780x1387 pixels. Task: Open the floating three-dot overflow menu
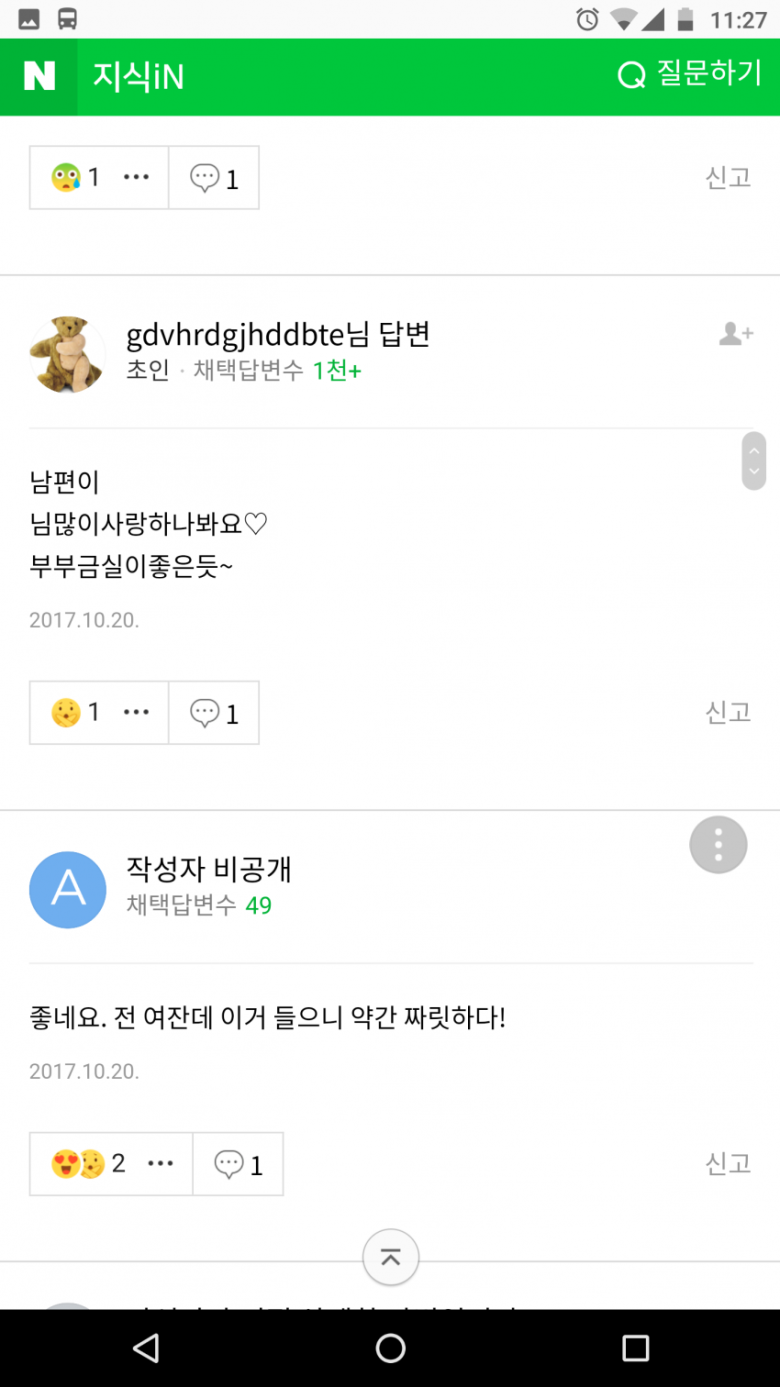pos(718,845)
